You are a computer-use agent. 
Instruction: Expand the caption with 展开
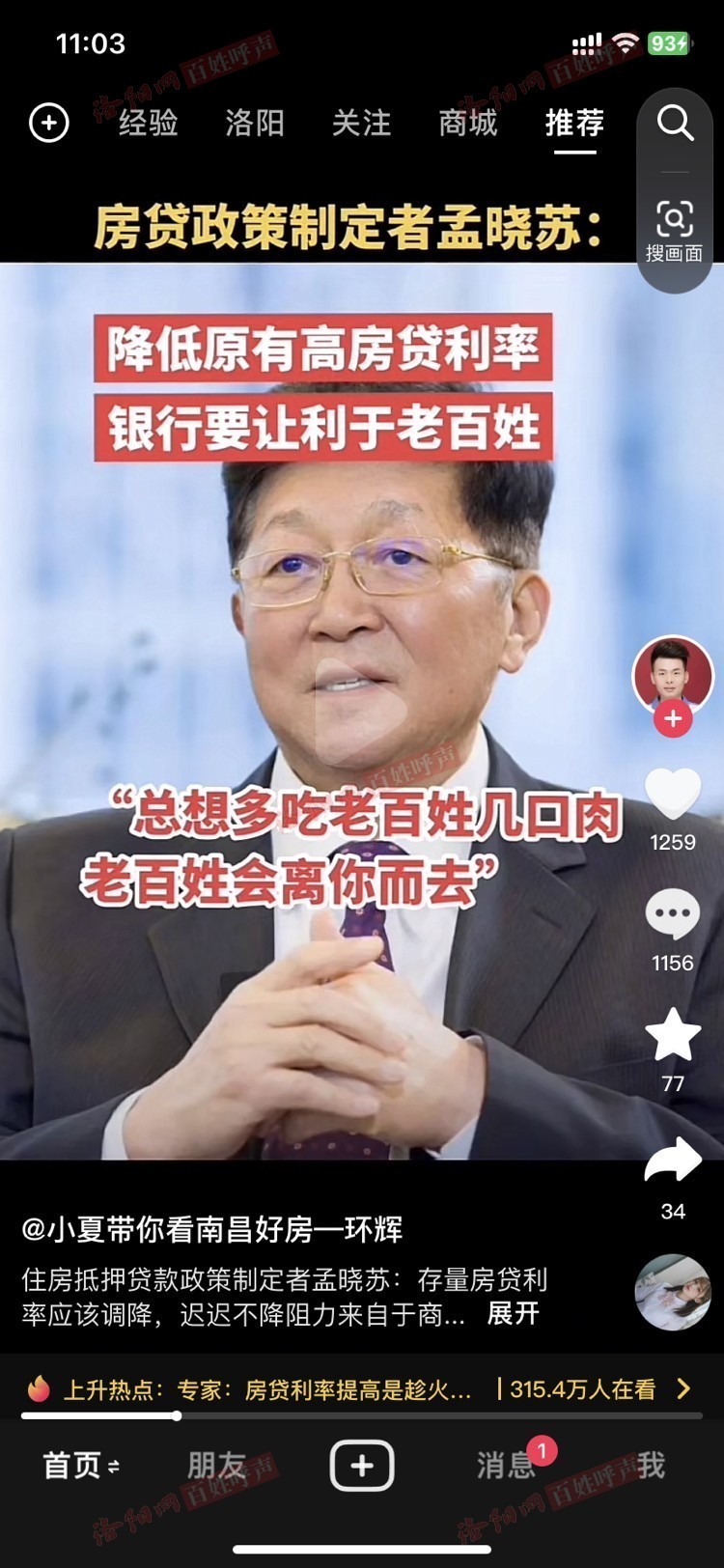(x=513, y=1313)
